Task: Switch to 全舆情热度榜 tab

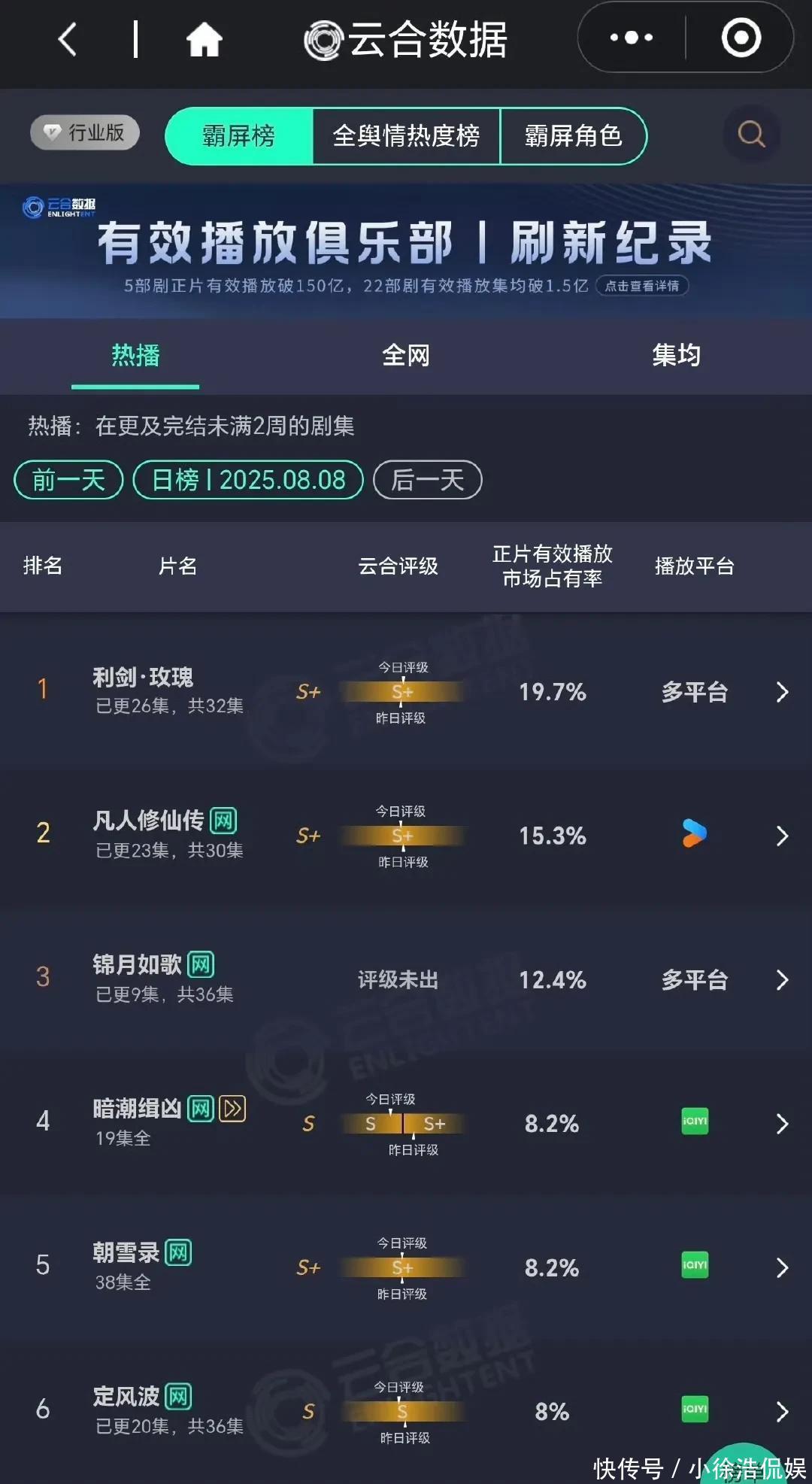Action: pyautogui.click(x=406, y=136)
